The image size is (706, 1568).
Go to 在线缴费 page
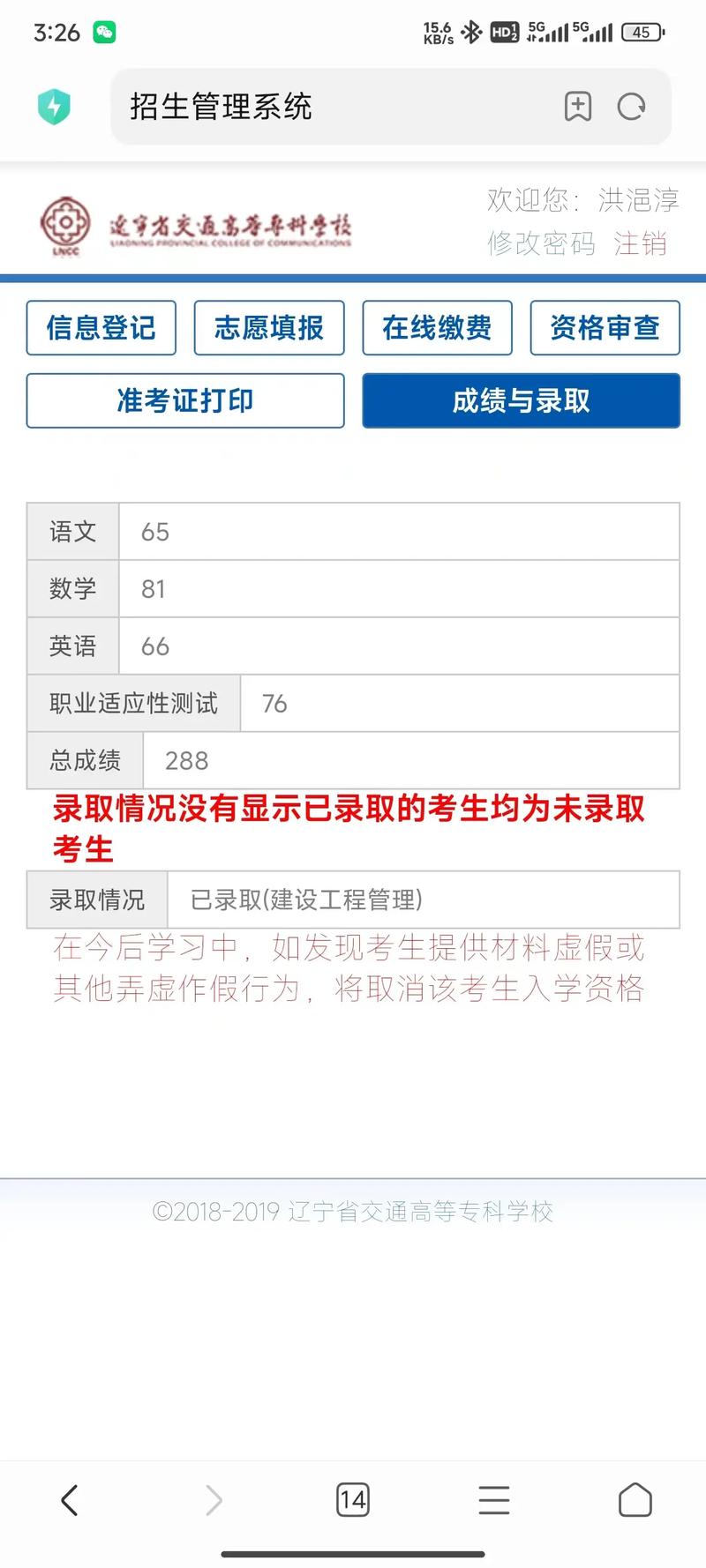[437, 328]
